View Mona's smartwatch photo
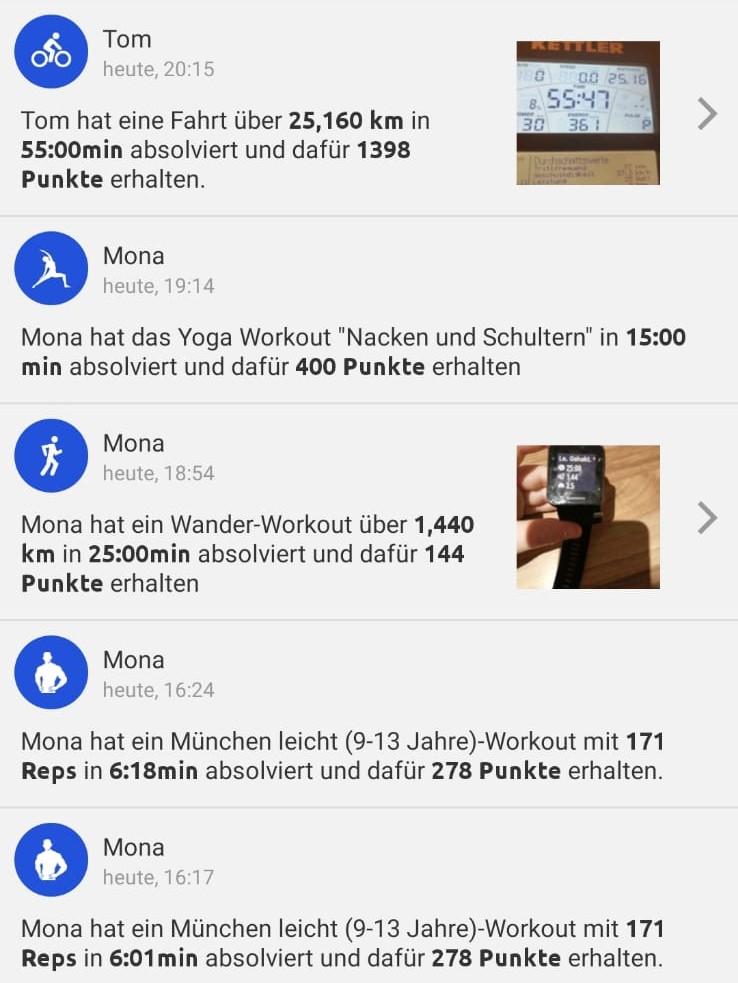738x983 pixels. 587,516
